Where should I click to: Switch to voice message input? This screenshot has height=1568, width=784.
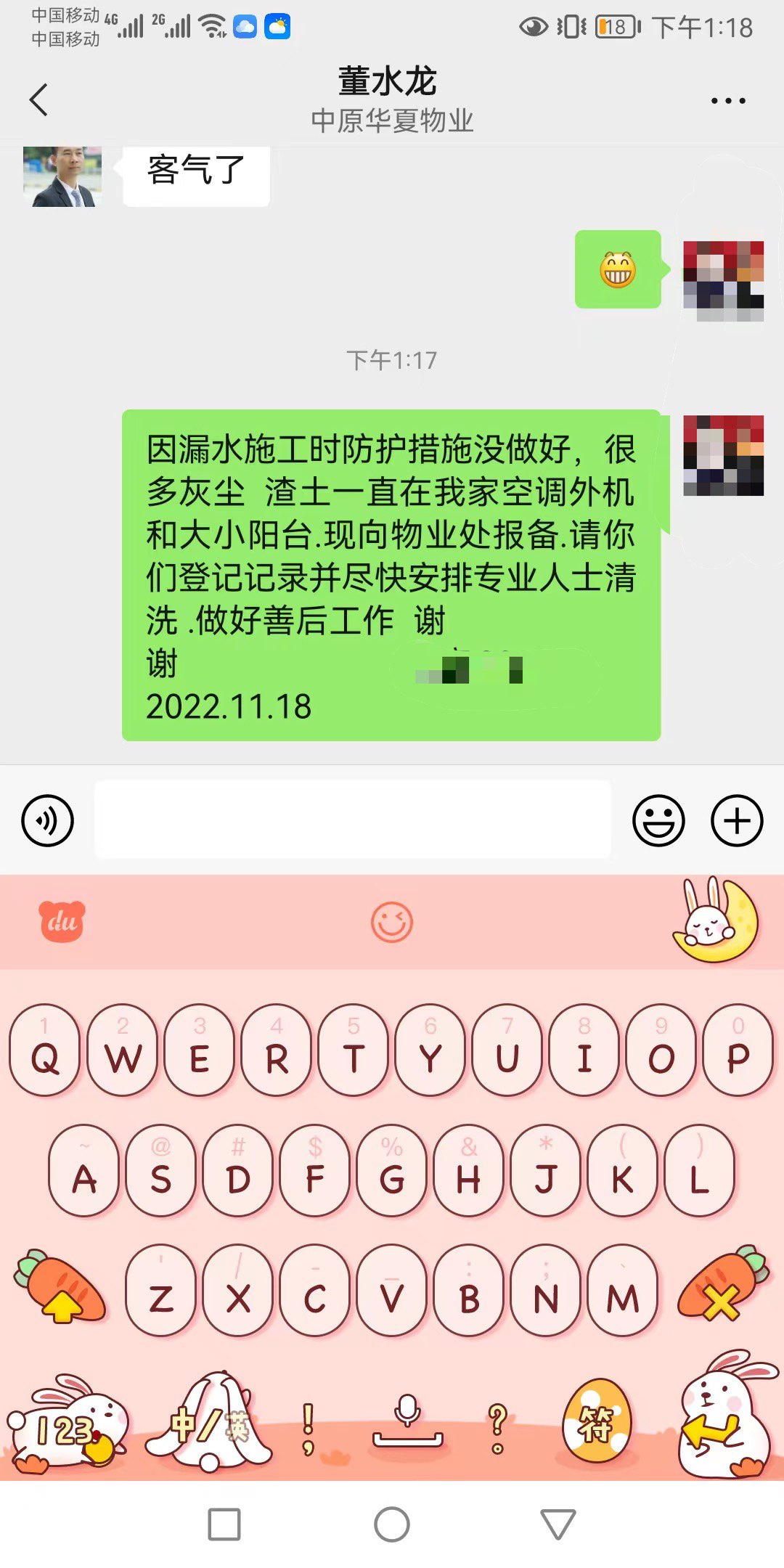48,820
